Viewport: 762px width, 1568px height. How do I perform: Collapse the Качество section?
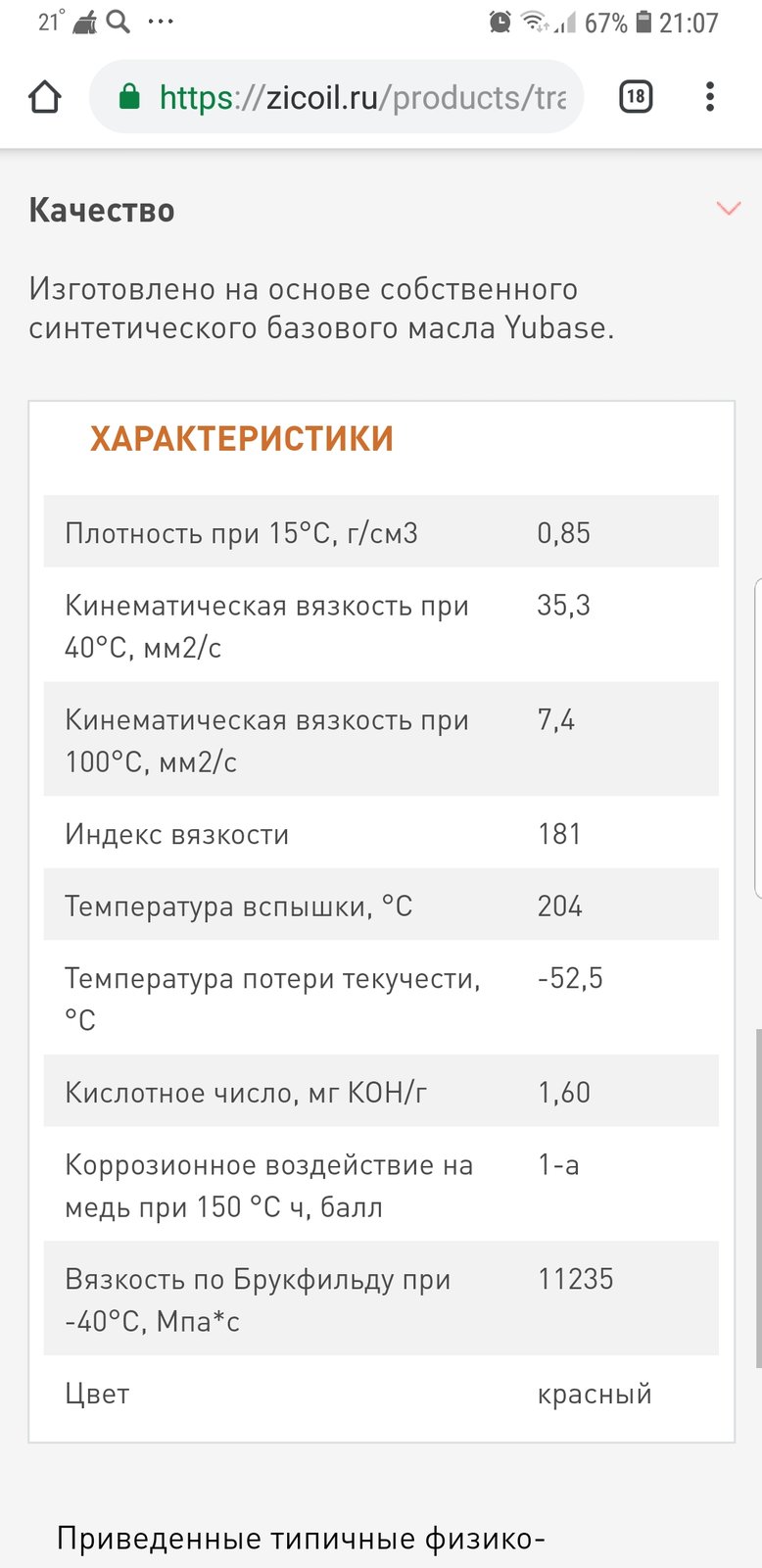click(729, 209)
